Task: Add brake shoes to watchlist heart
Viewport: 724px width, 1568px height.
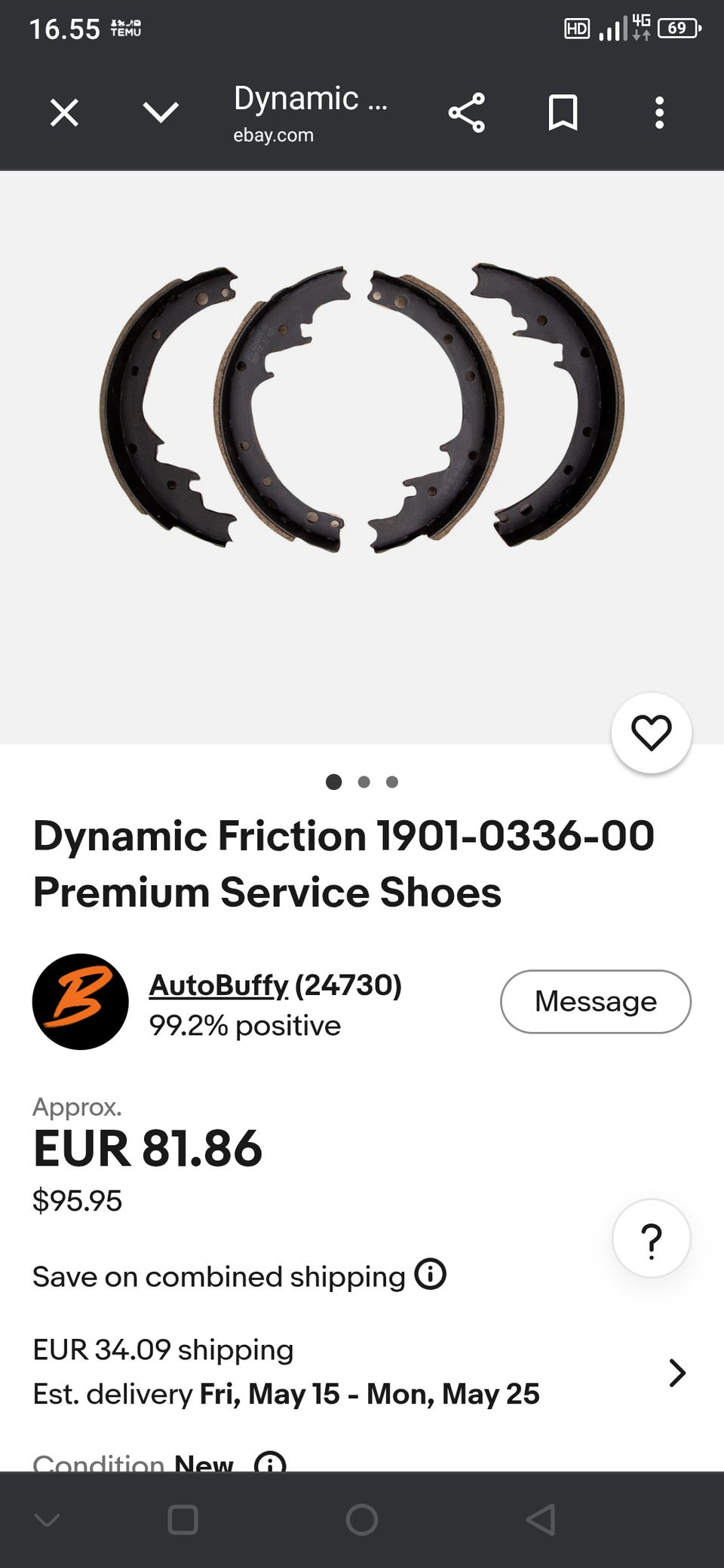Action: coord(652,733)
